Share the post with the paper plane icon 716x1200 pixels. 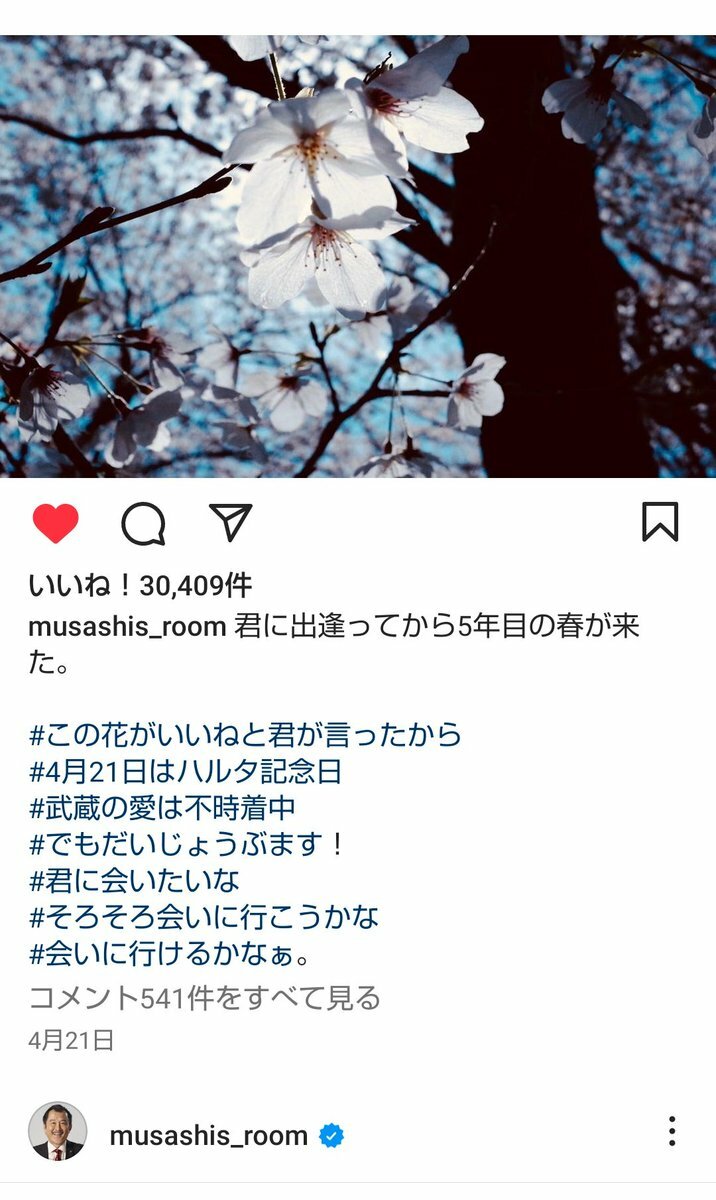click(x=230, y=522)
